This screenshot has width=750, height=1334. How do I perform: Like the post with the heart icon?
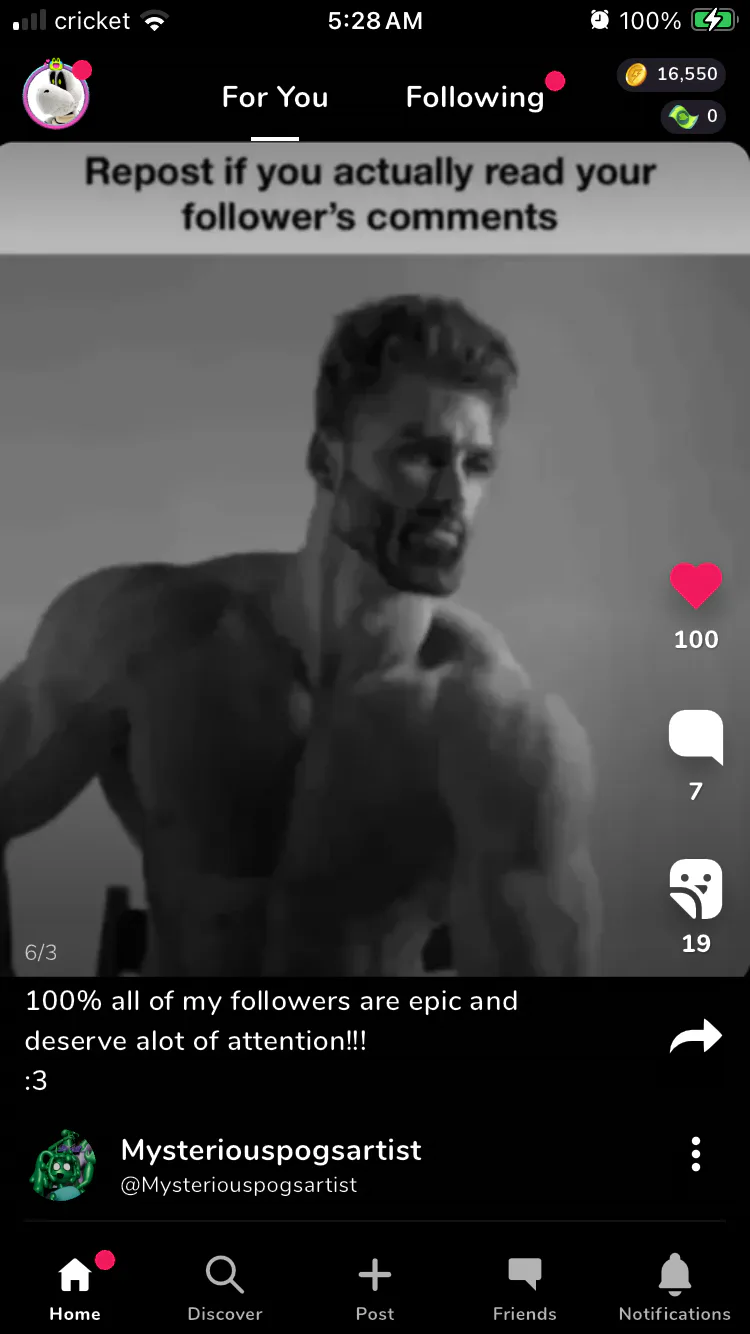[x=695, y=586]
